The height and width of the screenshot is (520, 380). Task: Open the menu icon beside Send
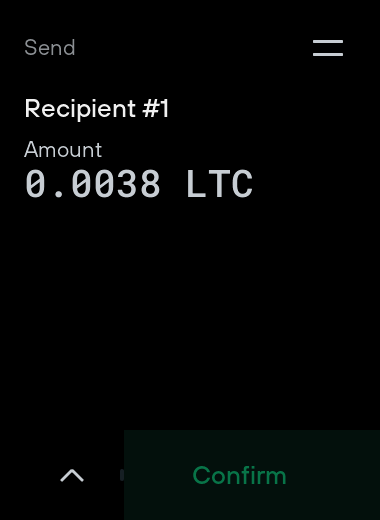pos(328,48)
